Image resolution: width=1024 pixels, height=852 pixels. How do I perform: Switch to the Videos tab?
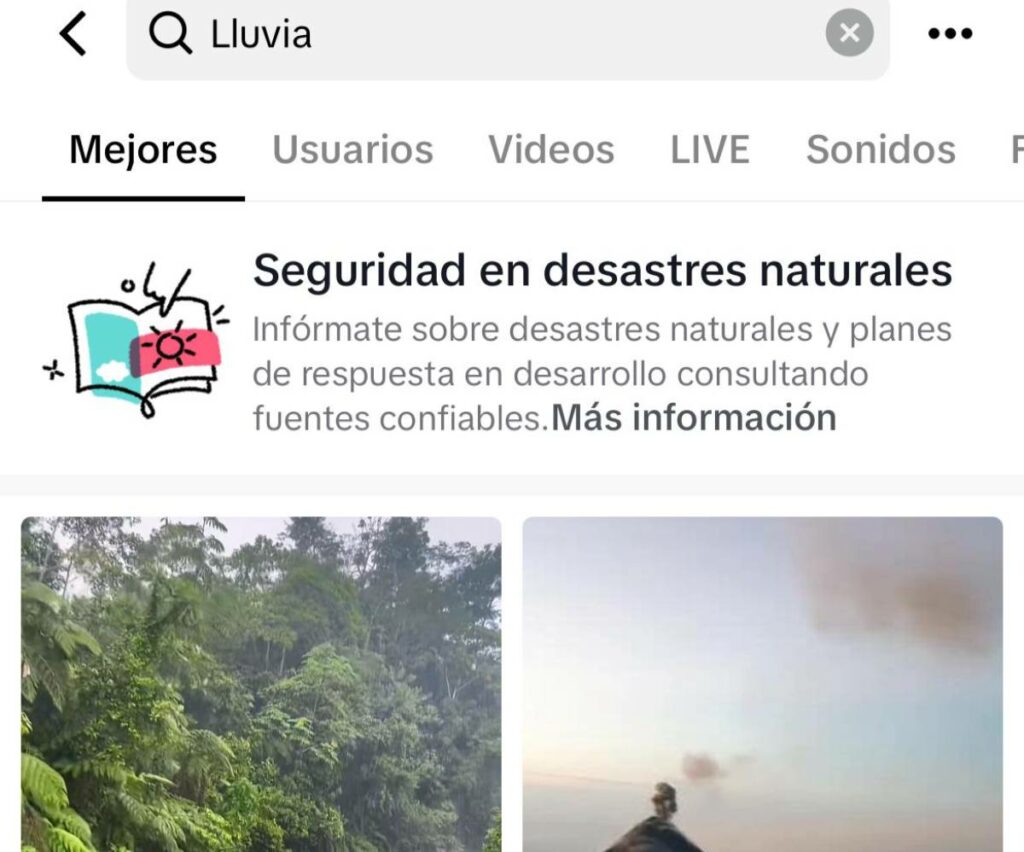pyautogui.click(x=551, y=150)
